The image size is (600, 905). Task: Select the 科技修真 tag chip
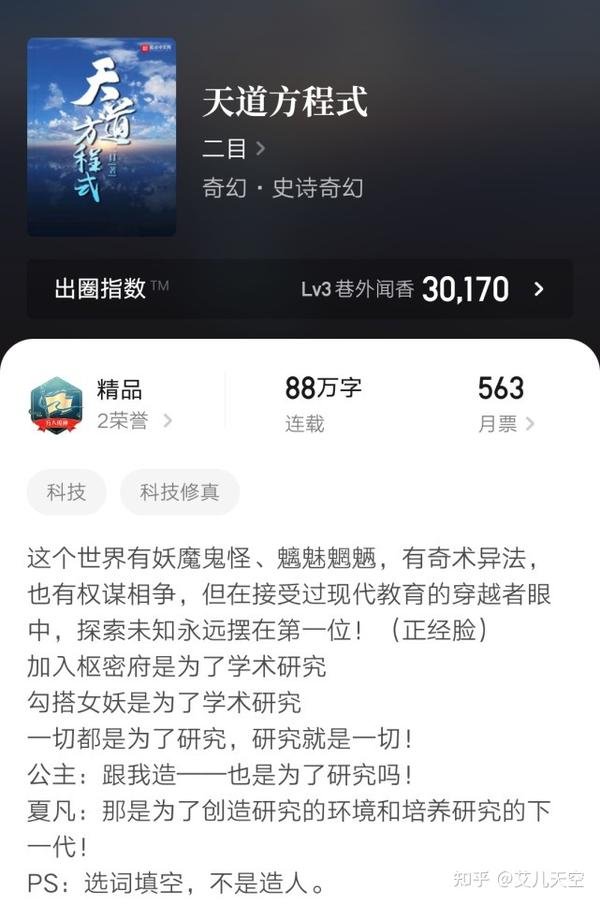coord(180,492)
